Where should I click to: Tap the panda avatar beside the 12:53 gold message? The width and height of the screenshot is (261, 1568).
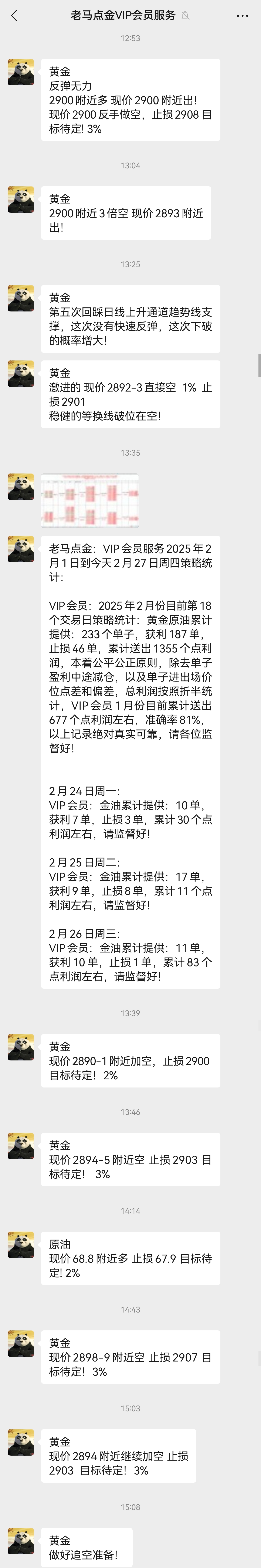[21, 72]
